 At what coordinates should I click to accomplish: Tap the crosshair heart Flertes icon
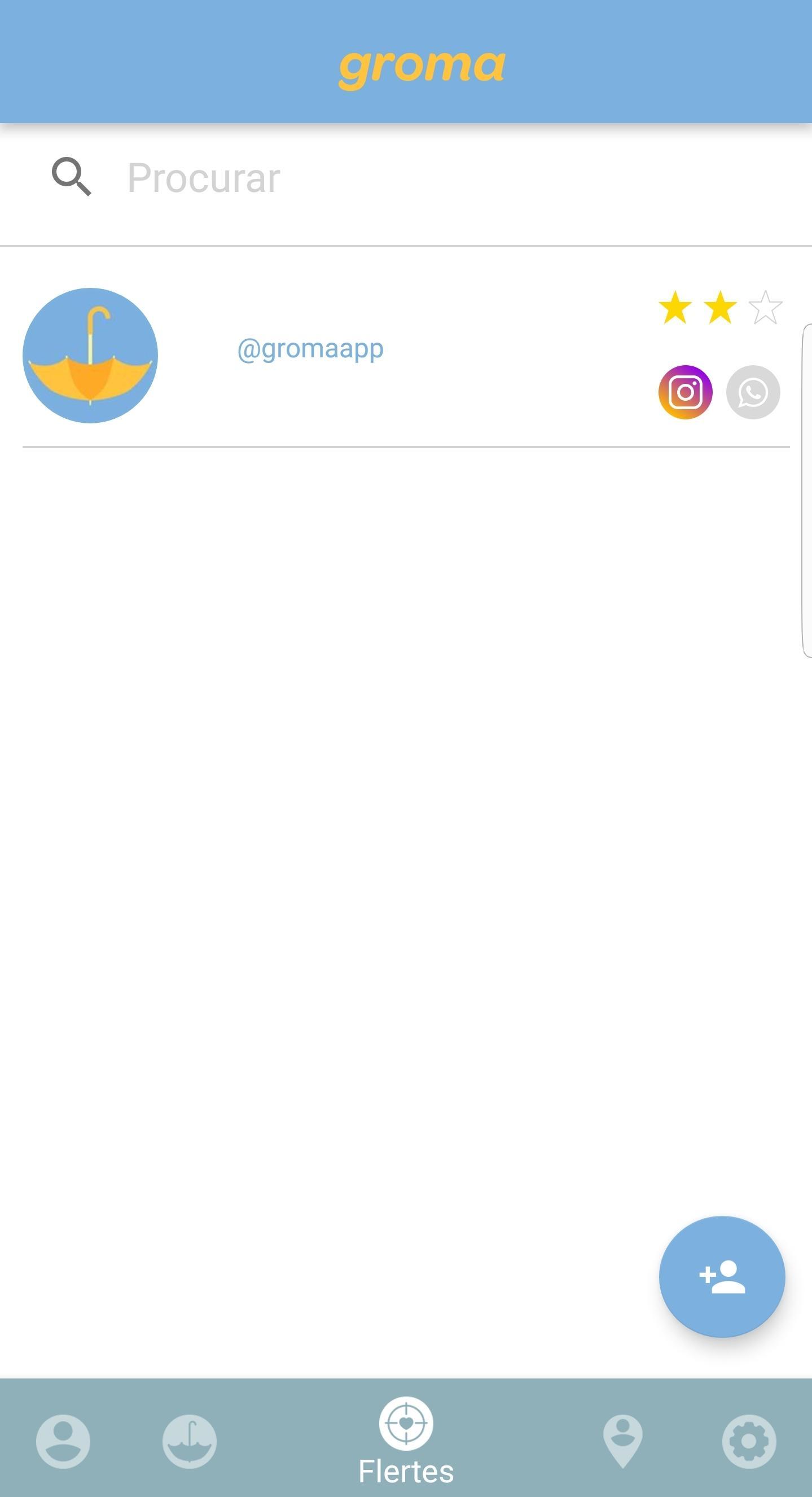[x=406, y=1424]
